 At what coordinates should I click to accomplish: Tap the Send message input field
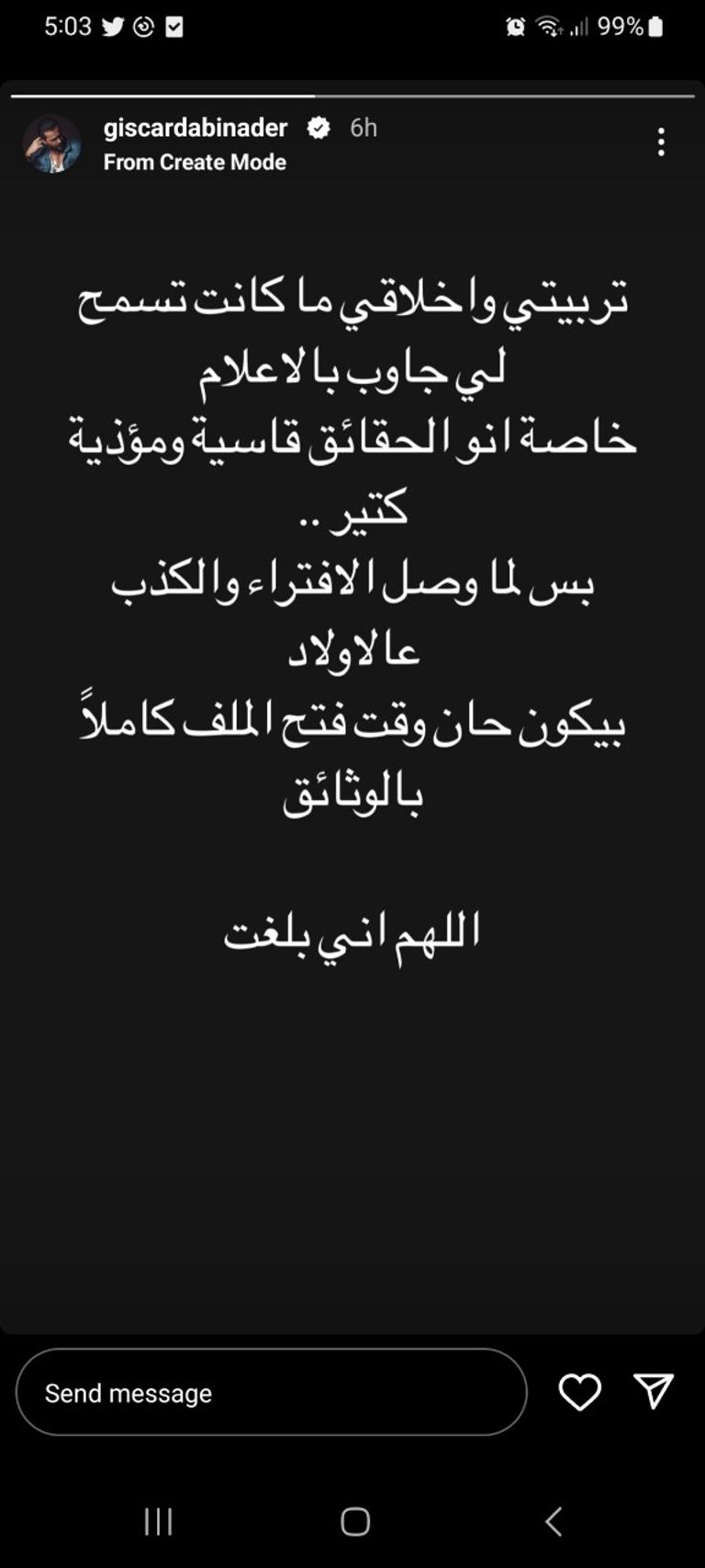(x=272, y=1392)
